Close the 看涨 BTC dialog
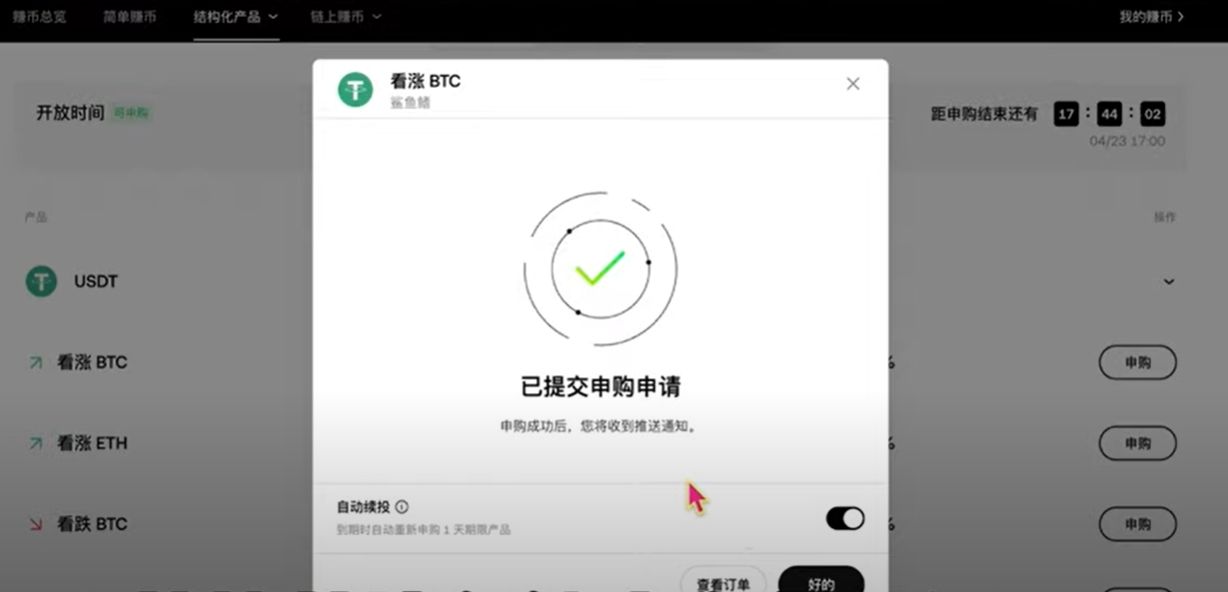The width and height of the screenshot is (1228, 592). [853, 84]
